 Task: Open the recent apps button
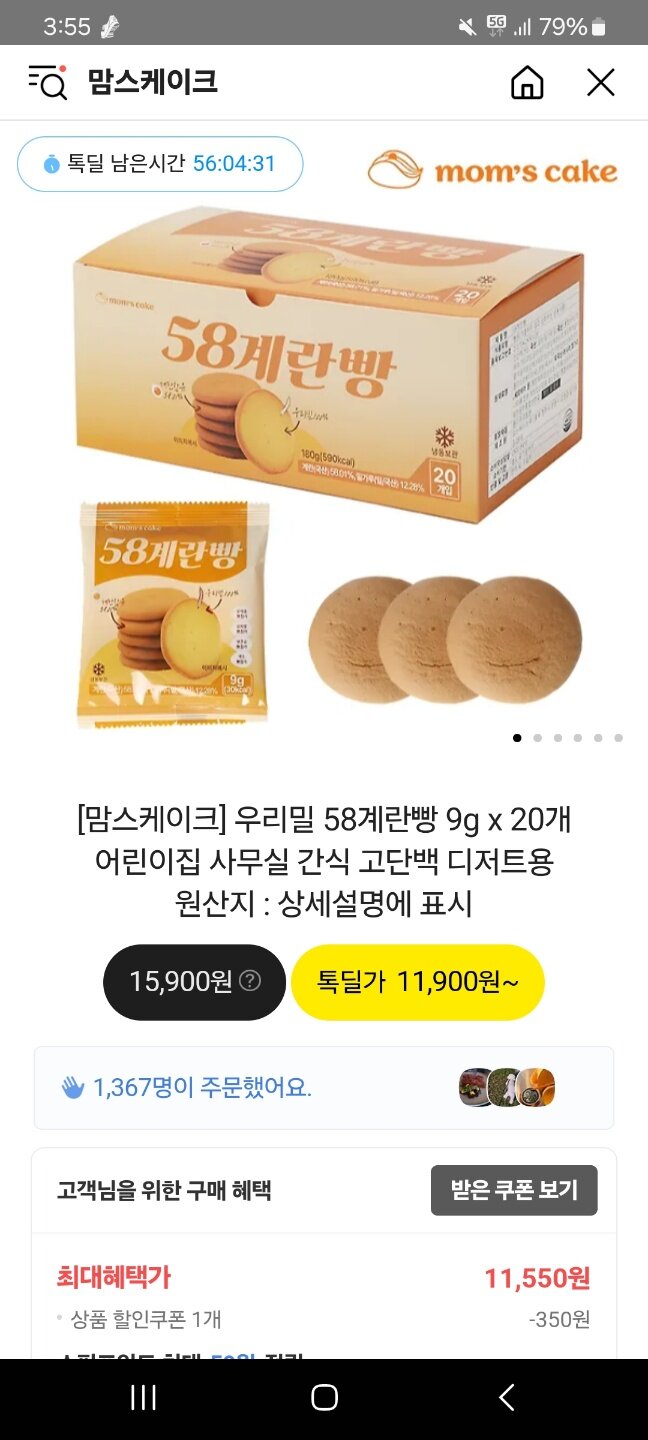click(x=143, y=1397)
